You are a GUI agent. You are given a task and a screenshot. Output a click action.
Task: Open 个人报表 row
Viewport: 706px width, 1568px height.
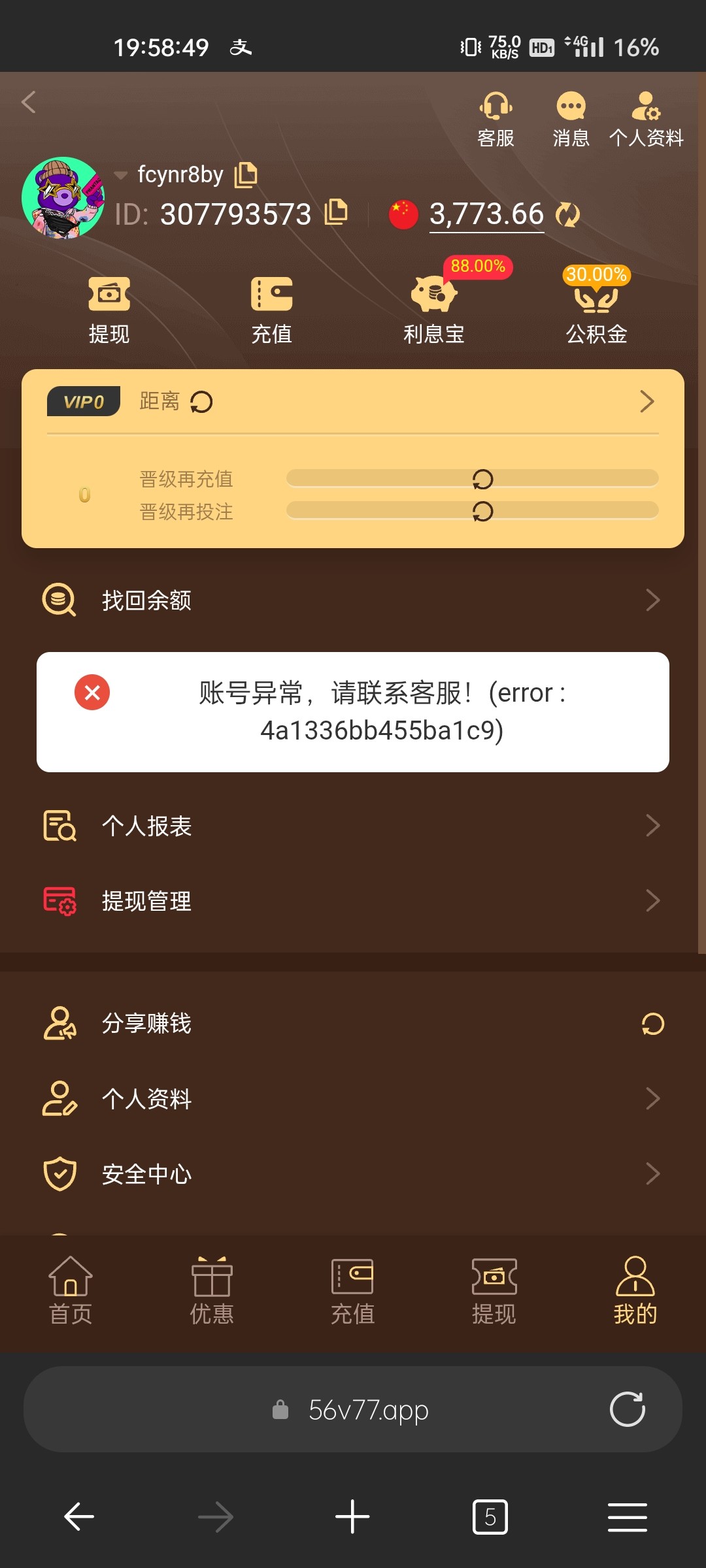353,826
